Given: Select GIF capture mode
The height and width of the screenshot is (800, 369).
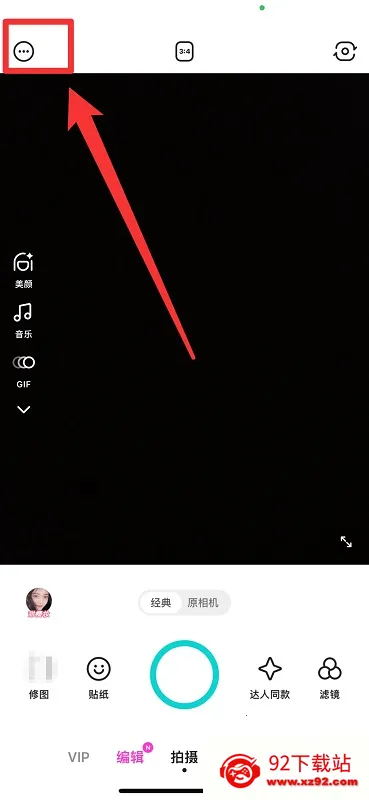Looking at the screenshot, I should tap(23, 371).
